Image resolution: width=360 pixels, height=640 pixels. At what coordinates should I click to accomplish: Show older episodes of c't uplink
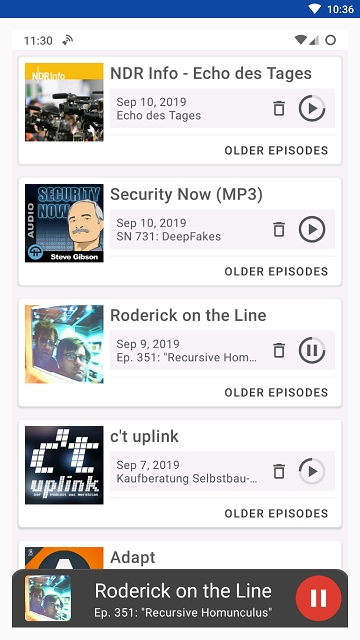click(276, 513)
